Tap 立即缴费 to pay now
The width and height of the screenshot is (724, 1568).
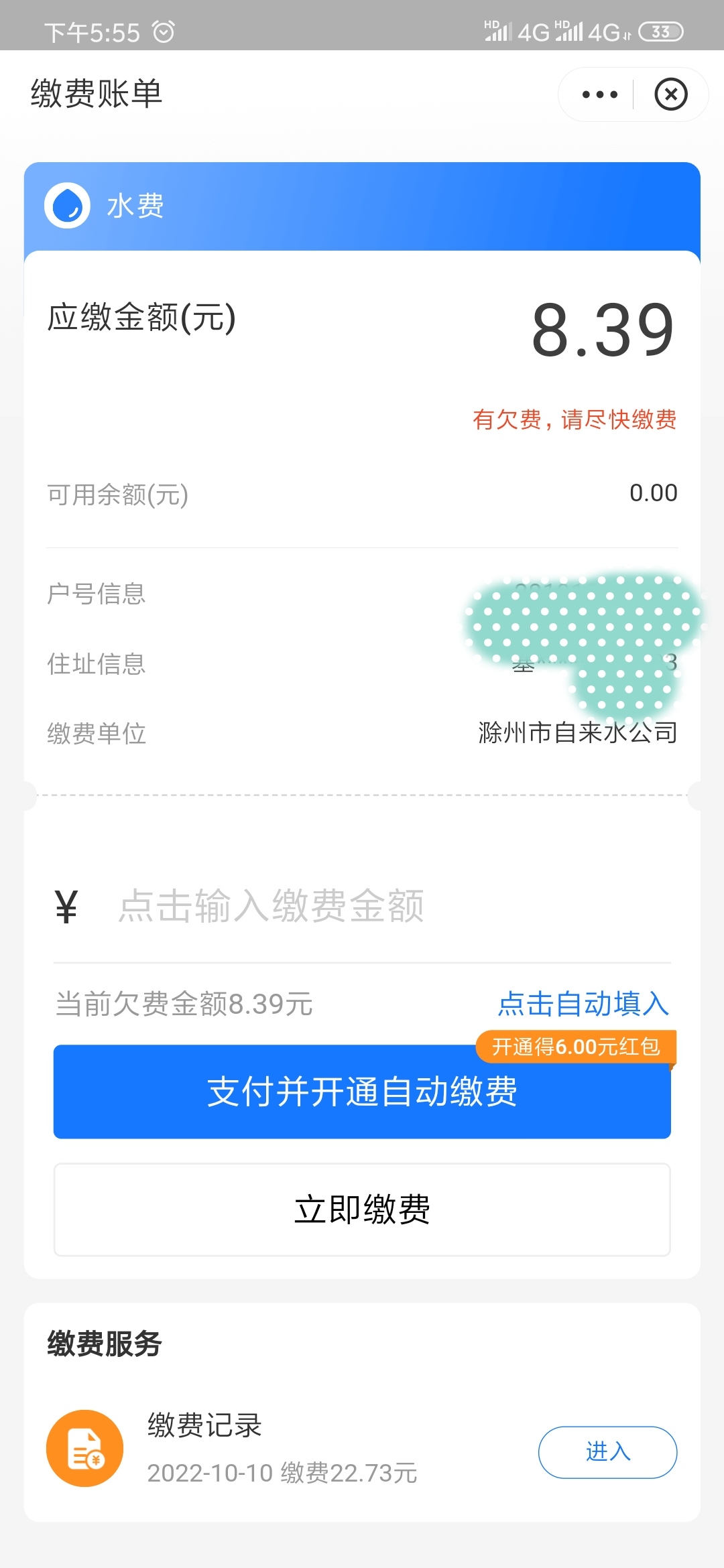tap(362, 1210)
